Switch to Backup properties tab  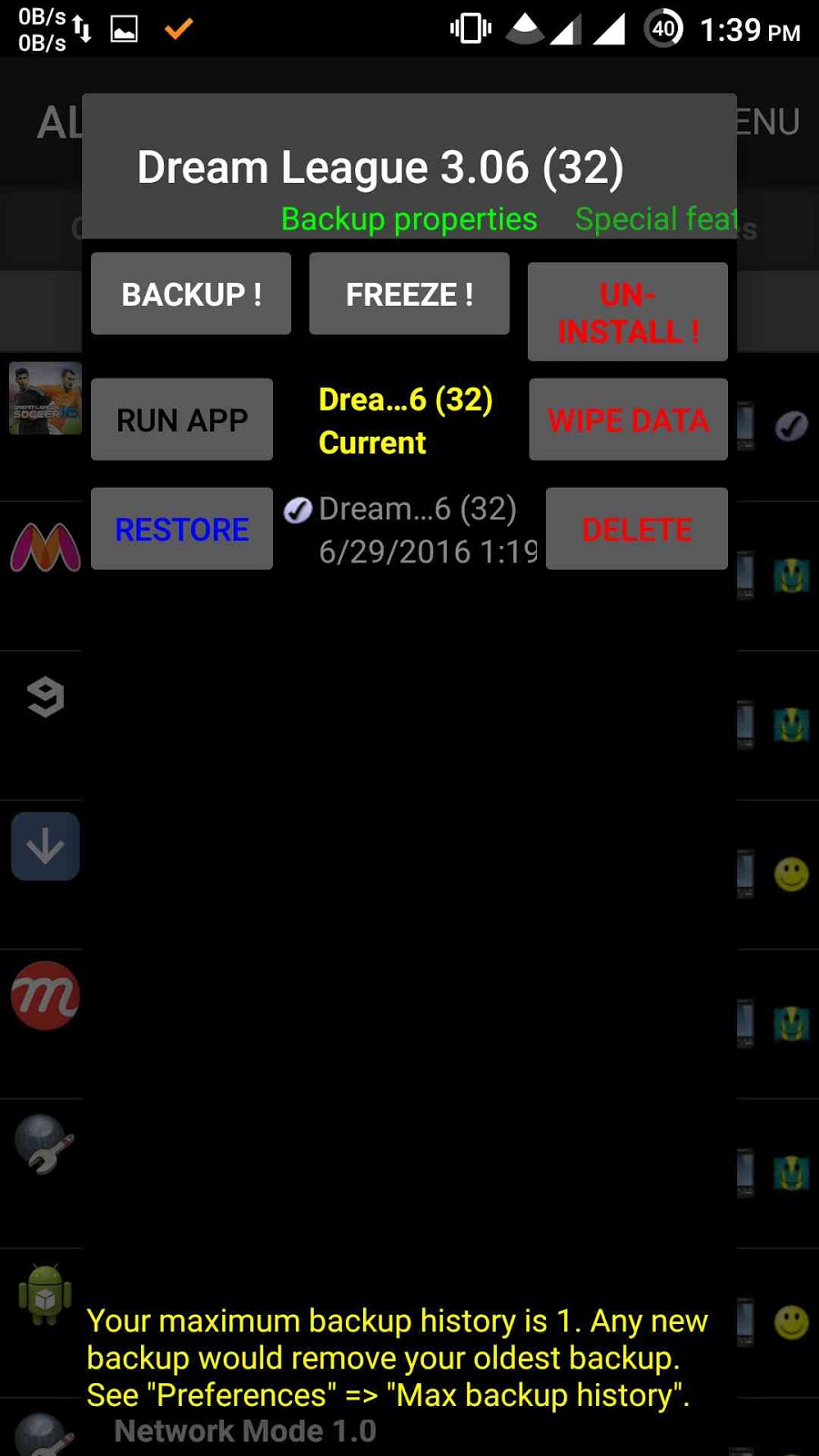409,219
